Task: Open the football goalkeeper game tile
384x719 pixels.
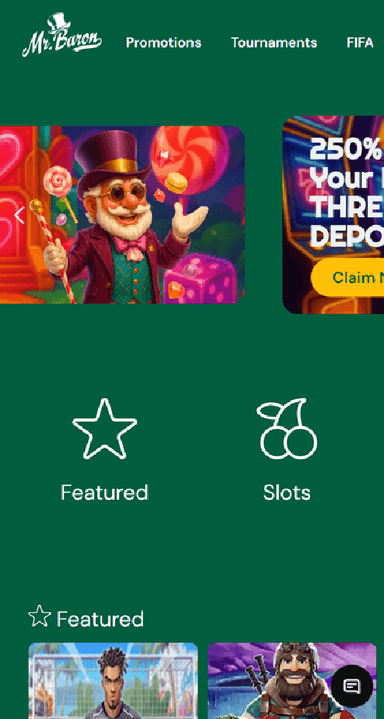Action: coord(113,681)
